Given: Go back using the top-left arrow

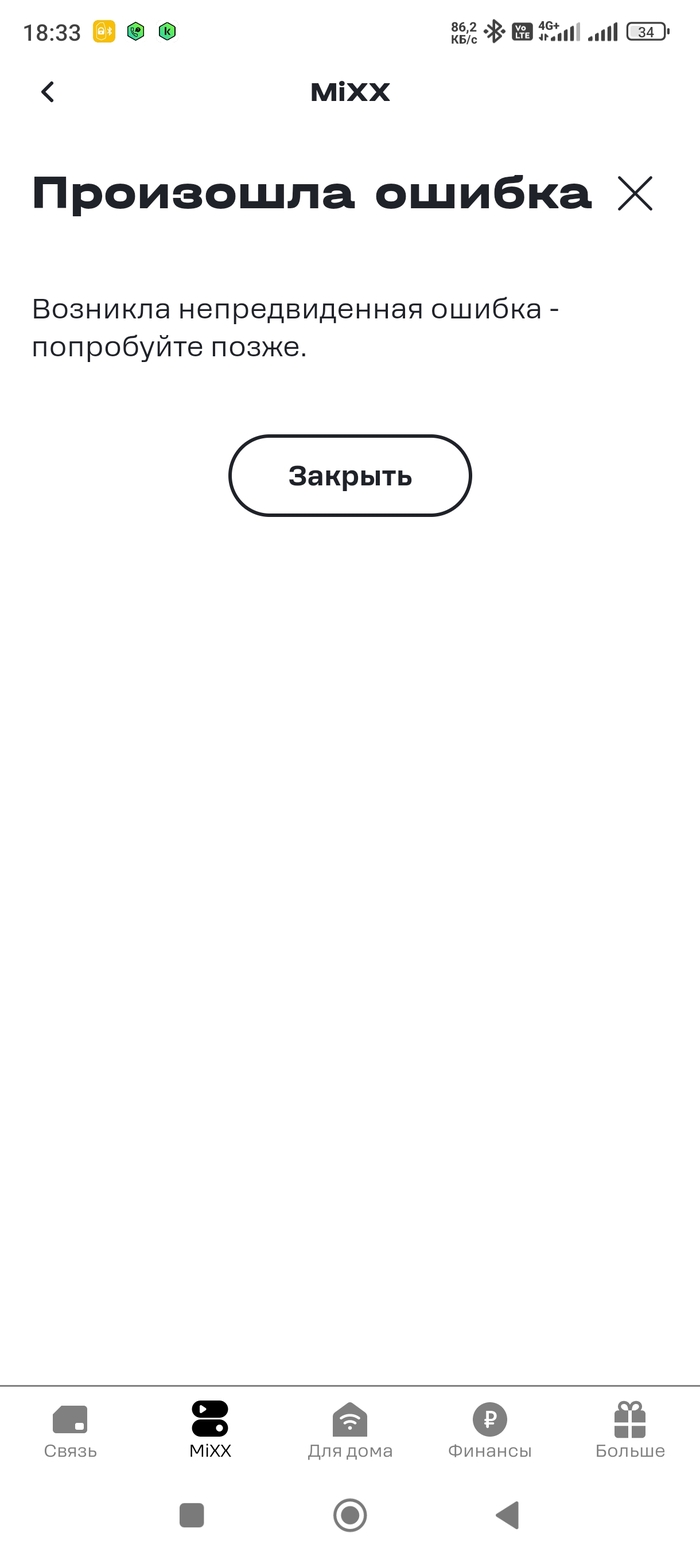Looking at the screenshot, I should (x=47, y=92).
